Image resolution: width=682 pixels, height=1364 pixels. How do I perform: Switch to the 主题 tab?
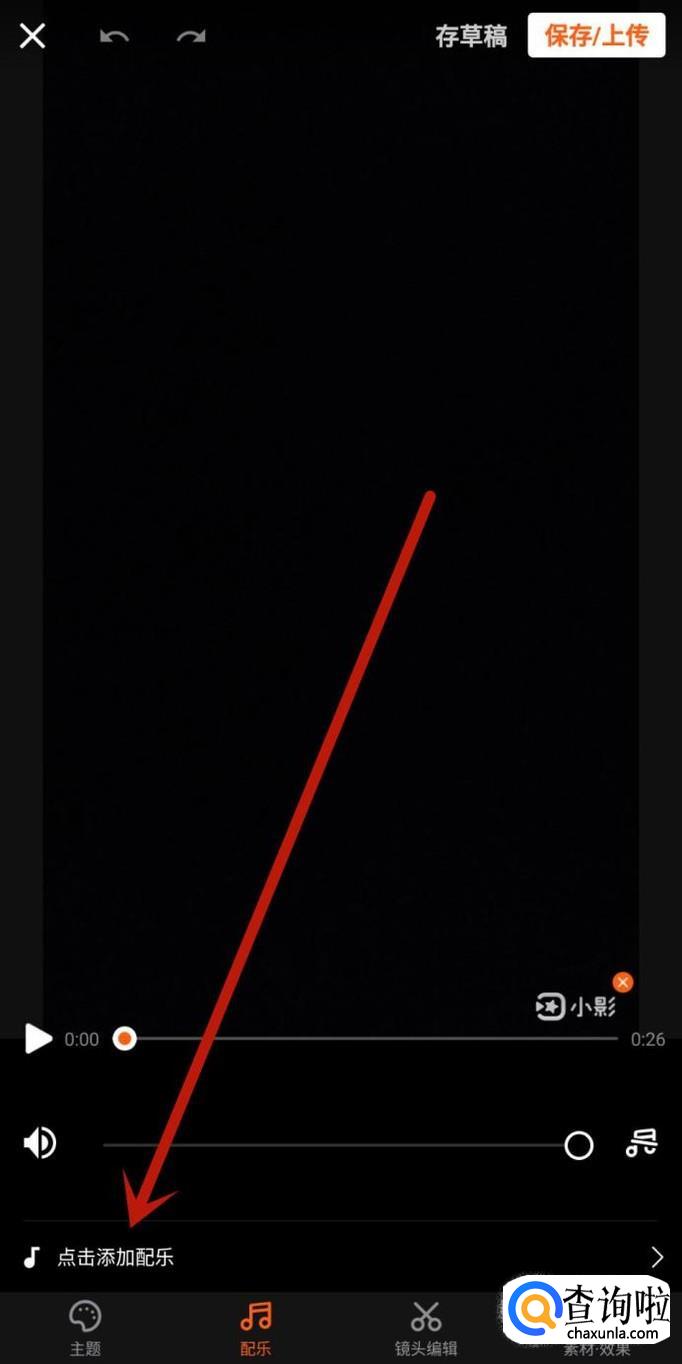tap(85, 1328)
